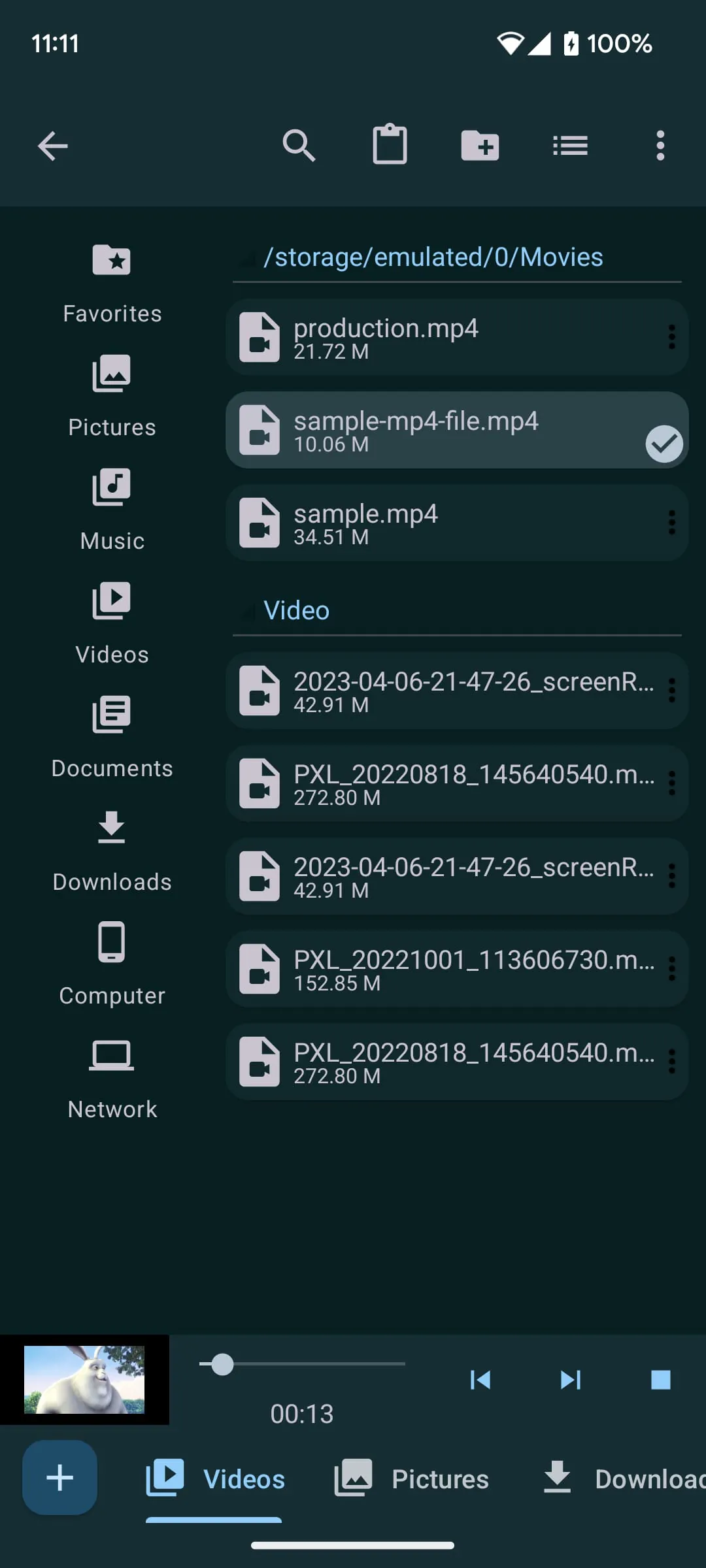Click the Network icon in the sidebar
Viewport: 706px width, 1568px height.
click(x=111, y=1054)
